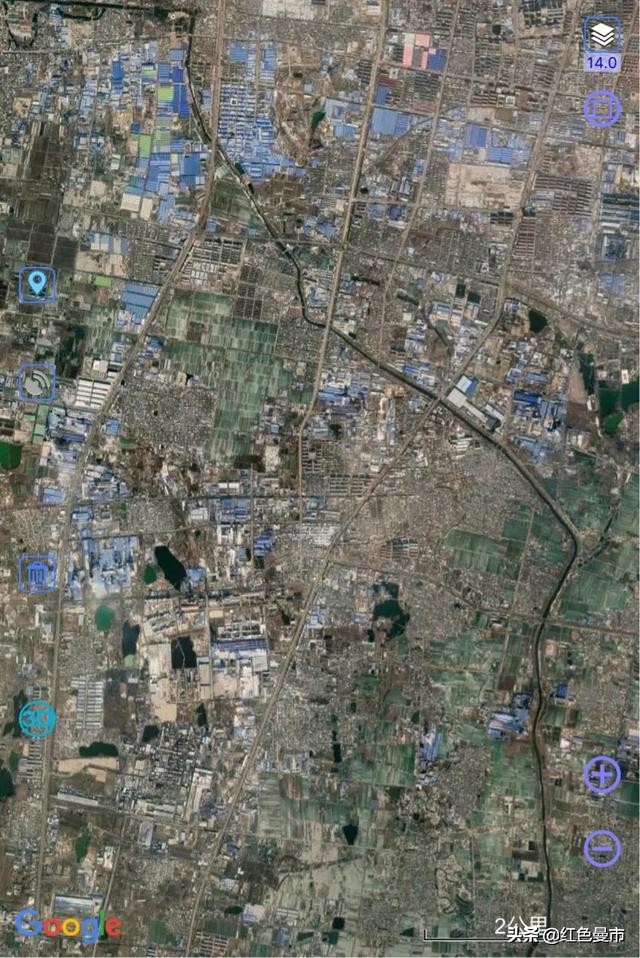Tap the circular frame icon below layers
Screen dimensions: 640x958
(x=602, y=108)
